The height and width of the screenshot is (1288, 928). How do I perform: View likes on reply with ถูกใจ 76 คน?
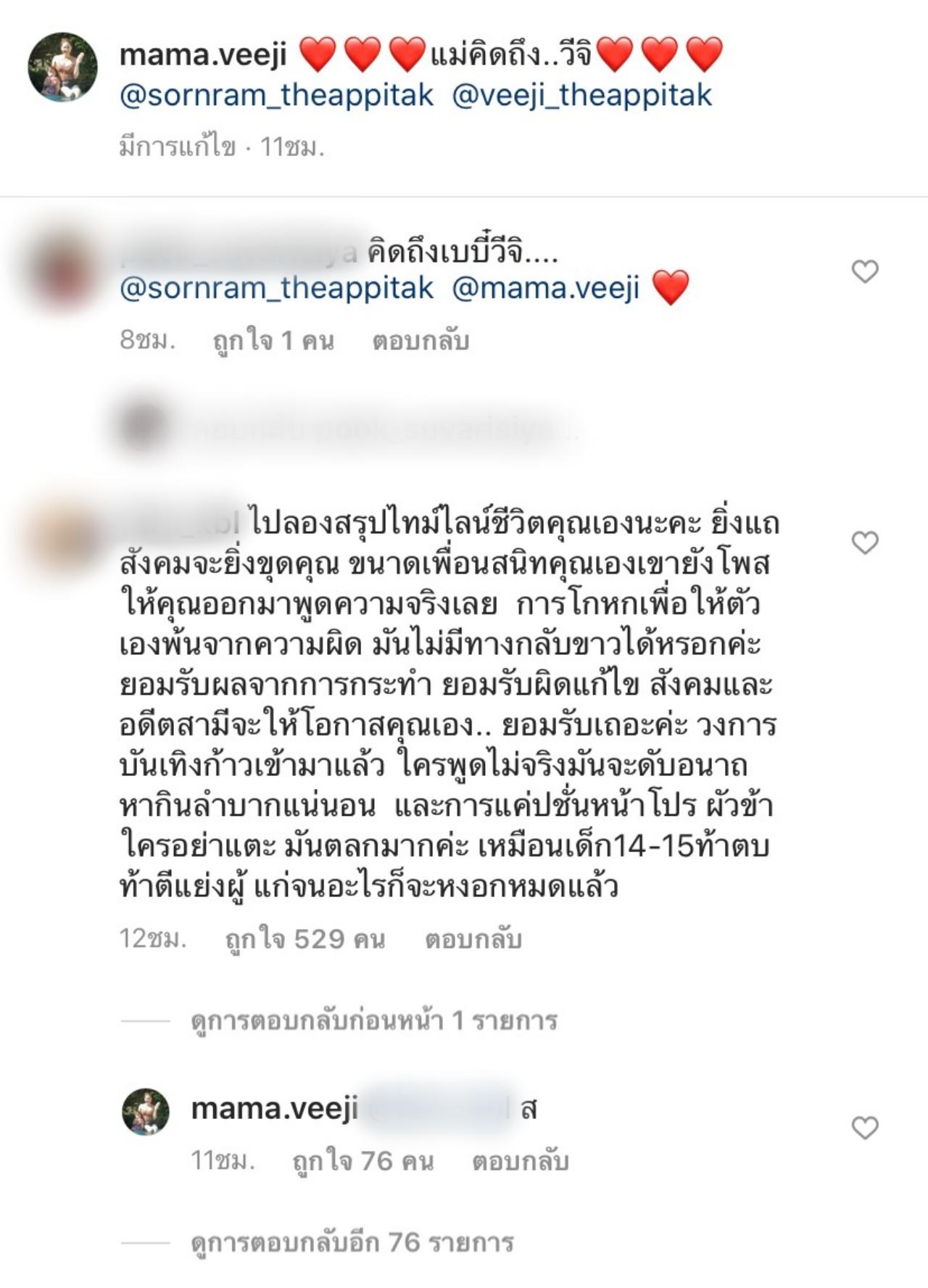362,1161
